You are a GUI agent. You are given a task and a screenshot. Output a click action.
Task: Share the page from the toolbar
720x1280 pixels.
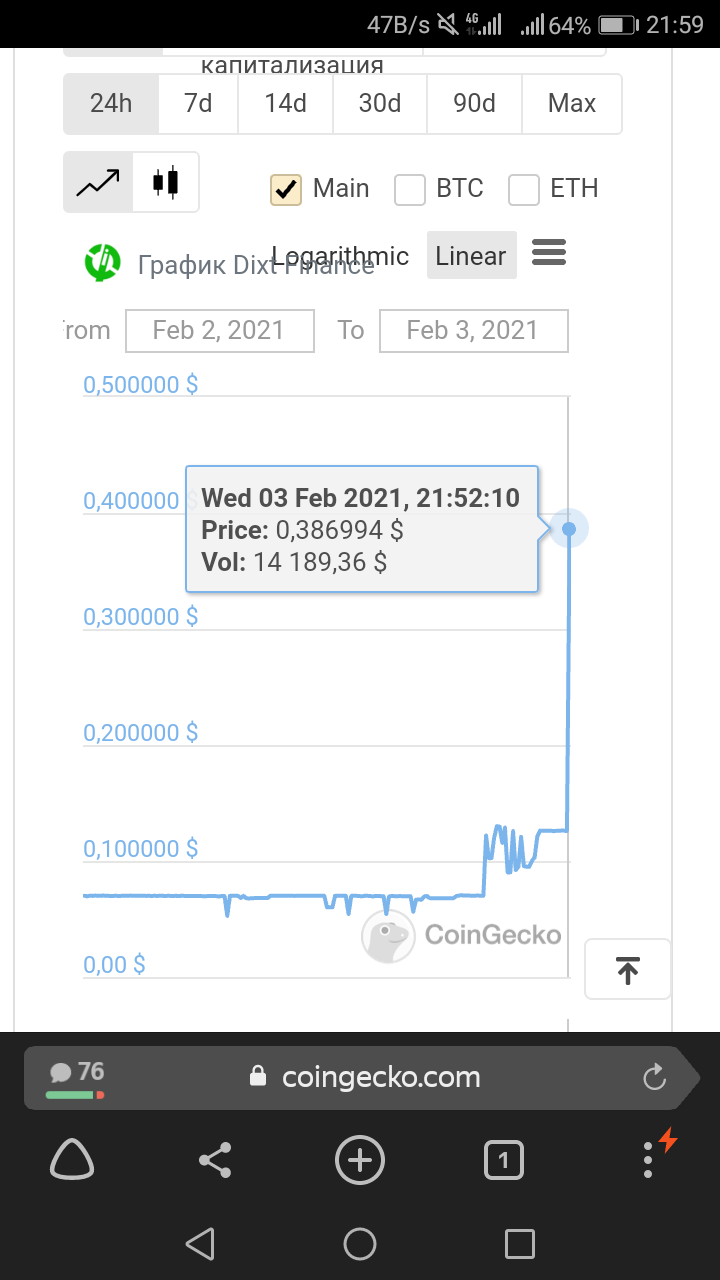(x=215, y=1160)
